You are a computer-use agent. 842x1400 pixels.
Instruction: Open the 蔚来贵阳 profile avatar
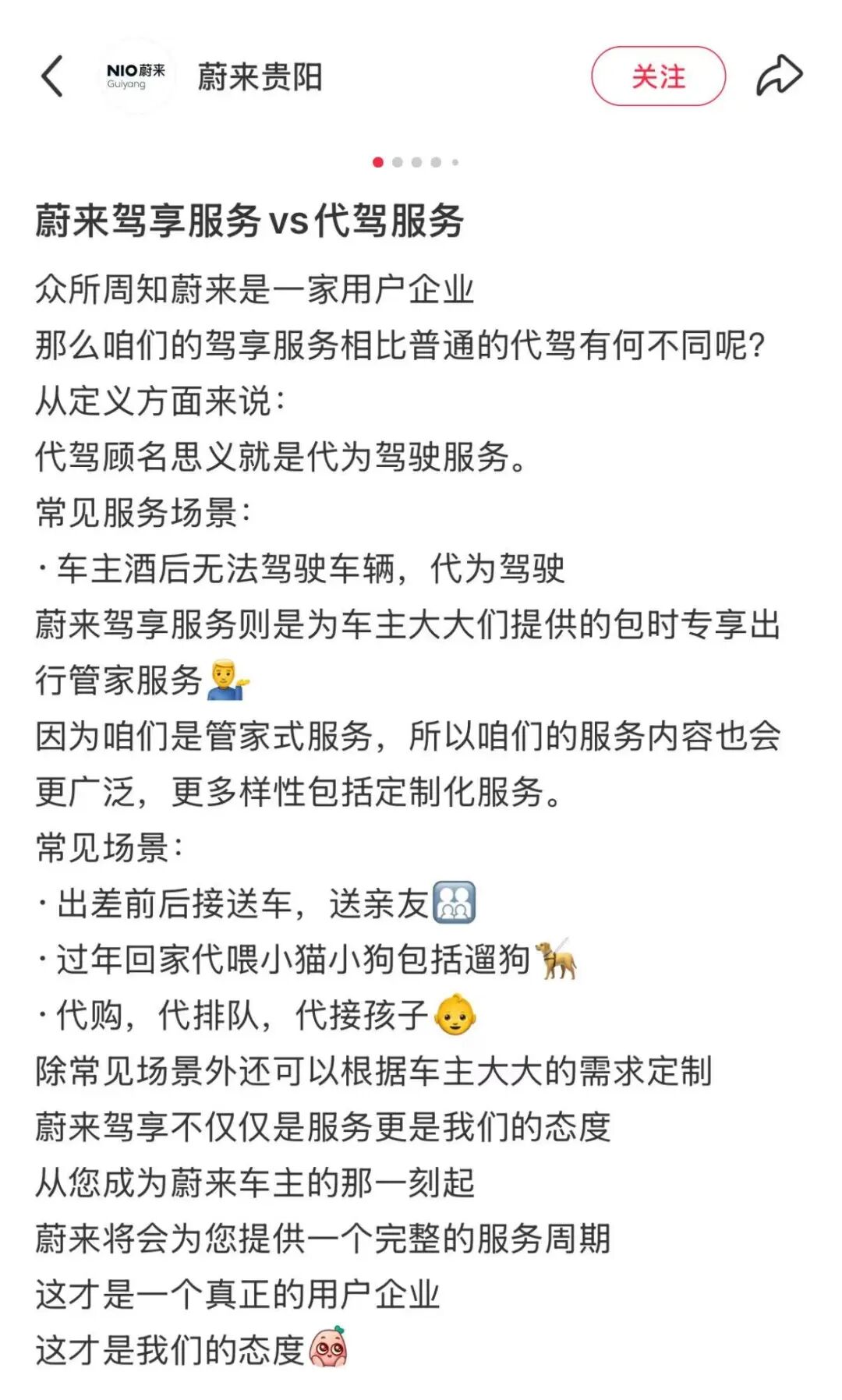click(x=136, y=76)
